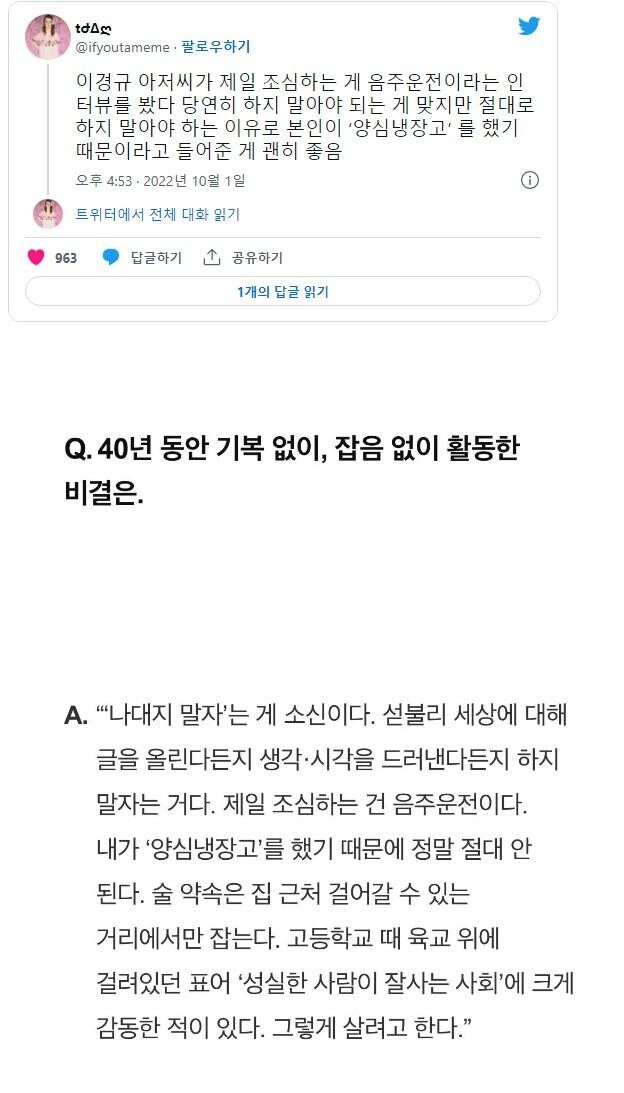Reply with 답글하기
Viewport: 624px width, 1093px height.
pos(142,258)
